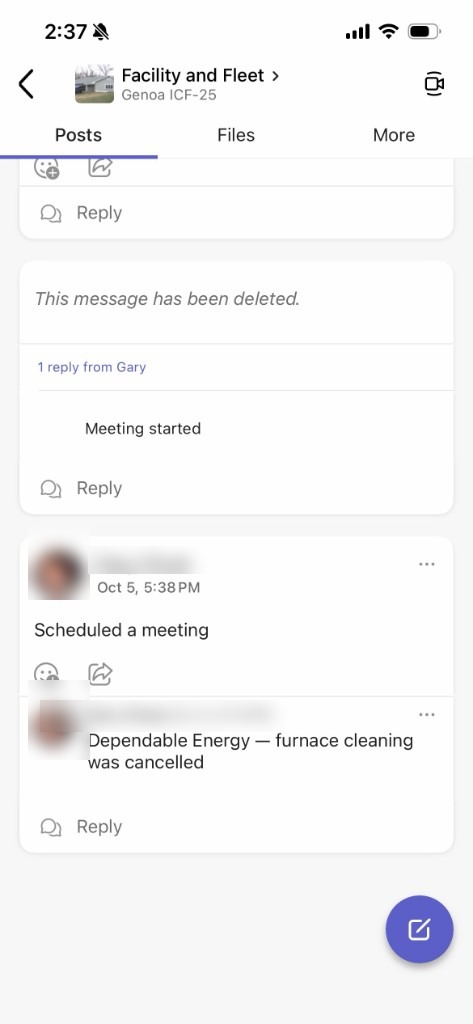Open the More tab
Viewport: 473px width, 1024px height.
[x=394, y=135]
